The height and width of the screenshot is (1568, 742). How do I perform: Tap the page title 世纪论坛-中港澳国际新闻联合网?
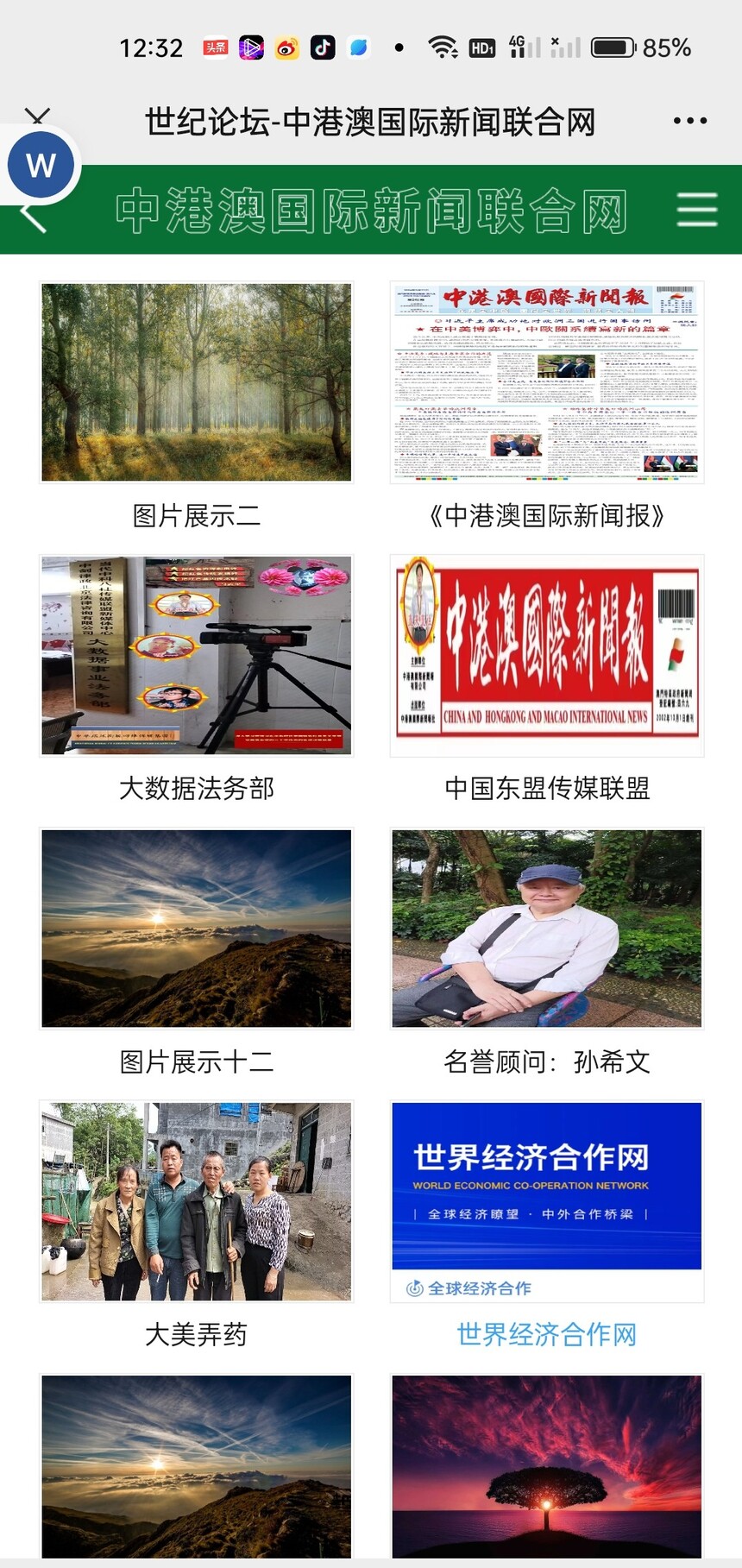click(371, 122)
